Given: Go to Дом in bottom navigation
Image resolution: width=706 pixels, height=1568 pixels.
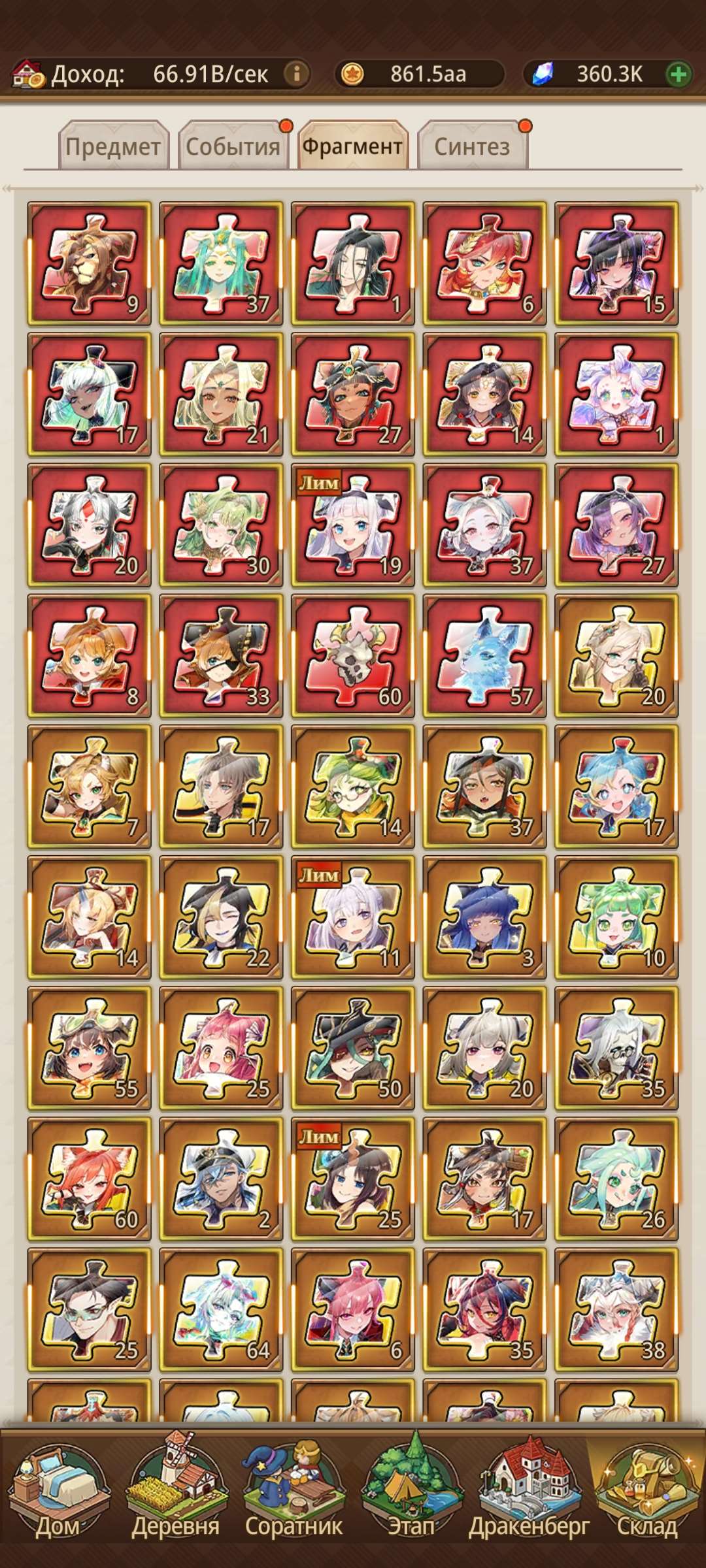Looking at the screenshot, I should click(58, 1496).
